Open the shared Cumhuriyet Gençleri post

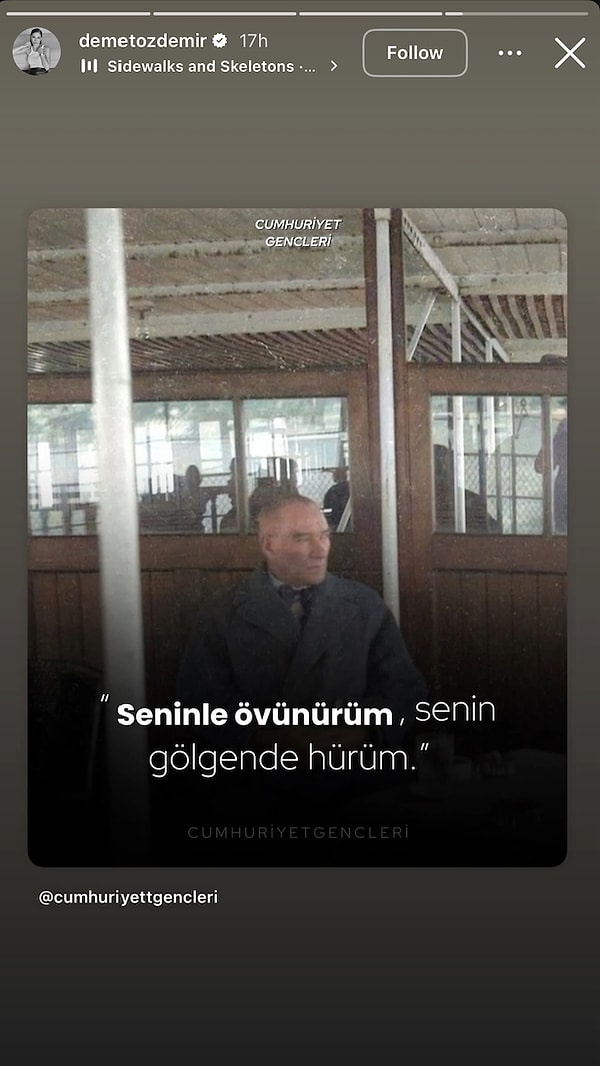point(297,537)
